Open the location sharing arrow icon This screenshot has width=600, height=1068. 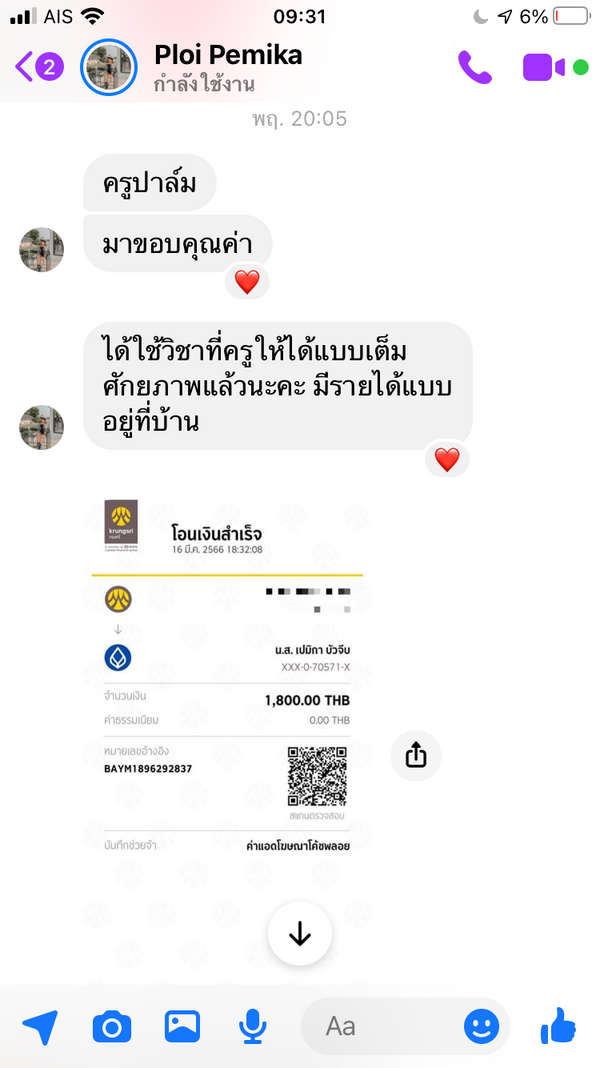tap(40, 1026)
